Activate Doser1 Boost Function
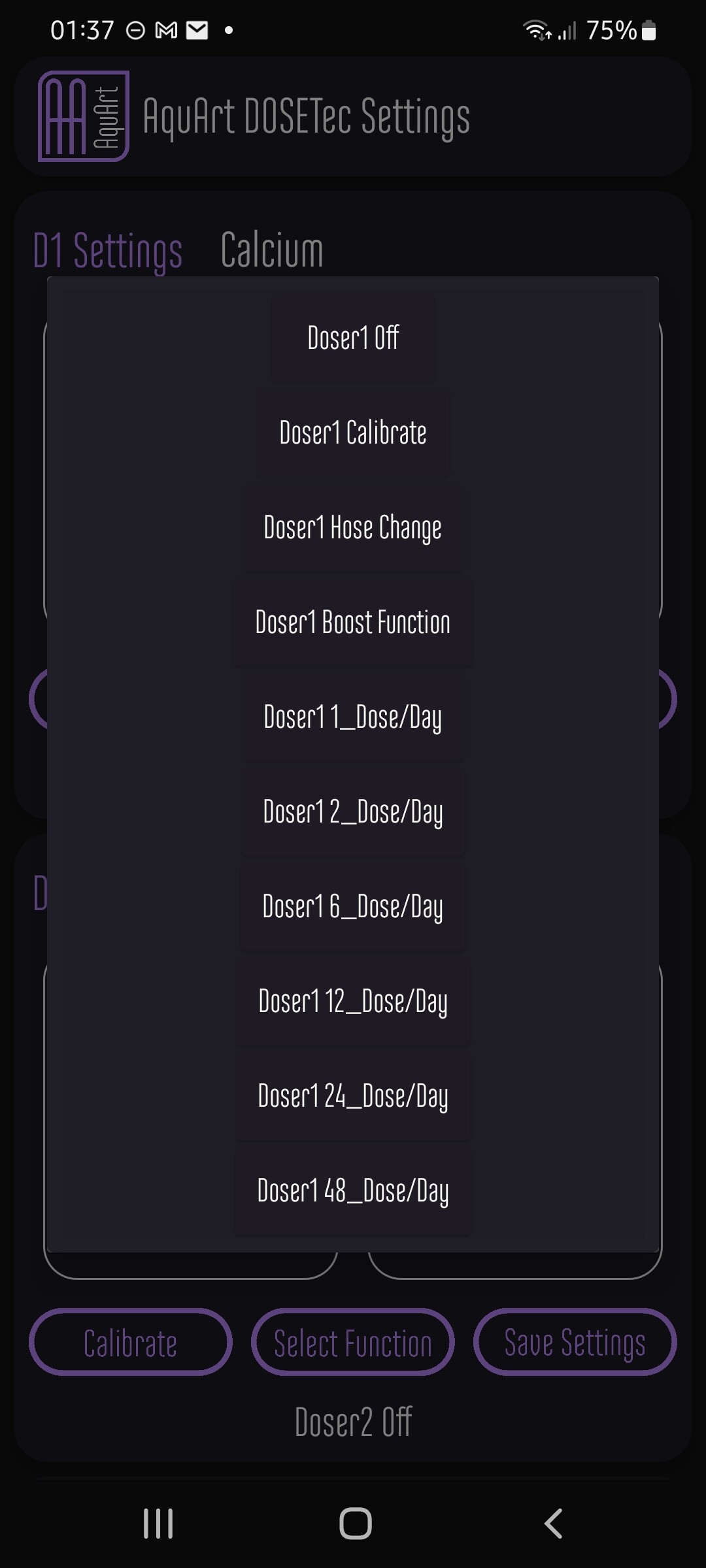This screenshot has width=706, height=1568. point(353,622)
